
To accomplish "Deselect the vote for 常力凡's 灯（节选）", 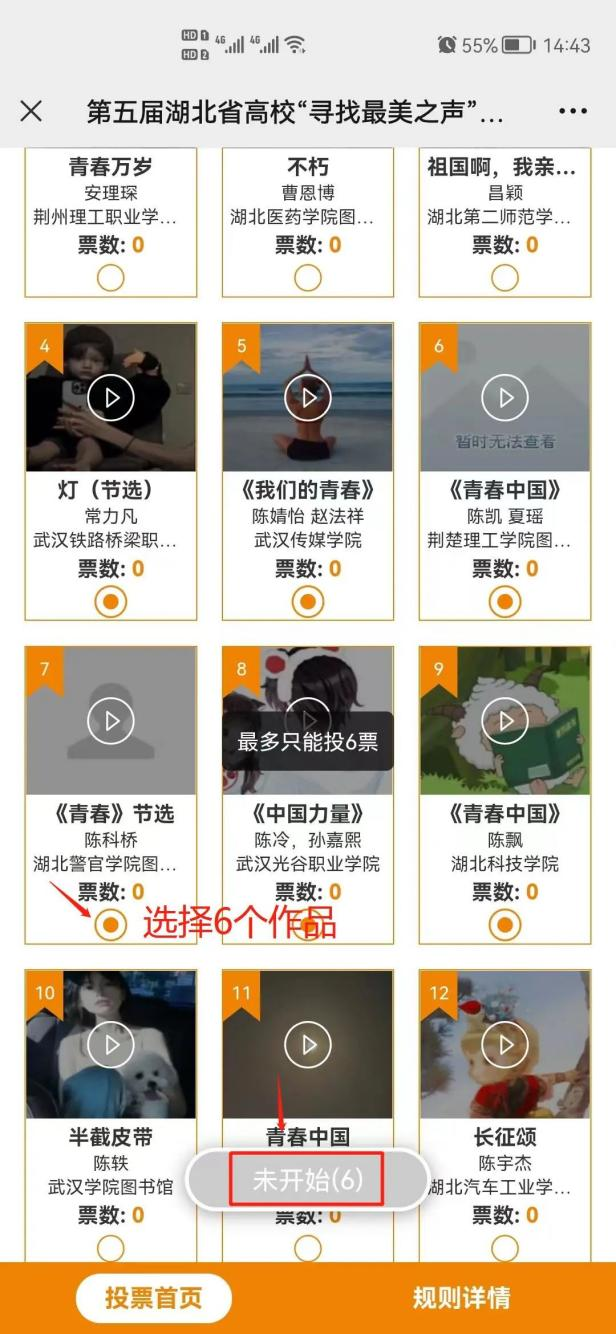I will point(111,601).
